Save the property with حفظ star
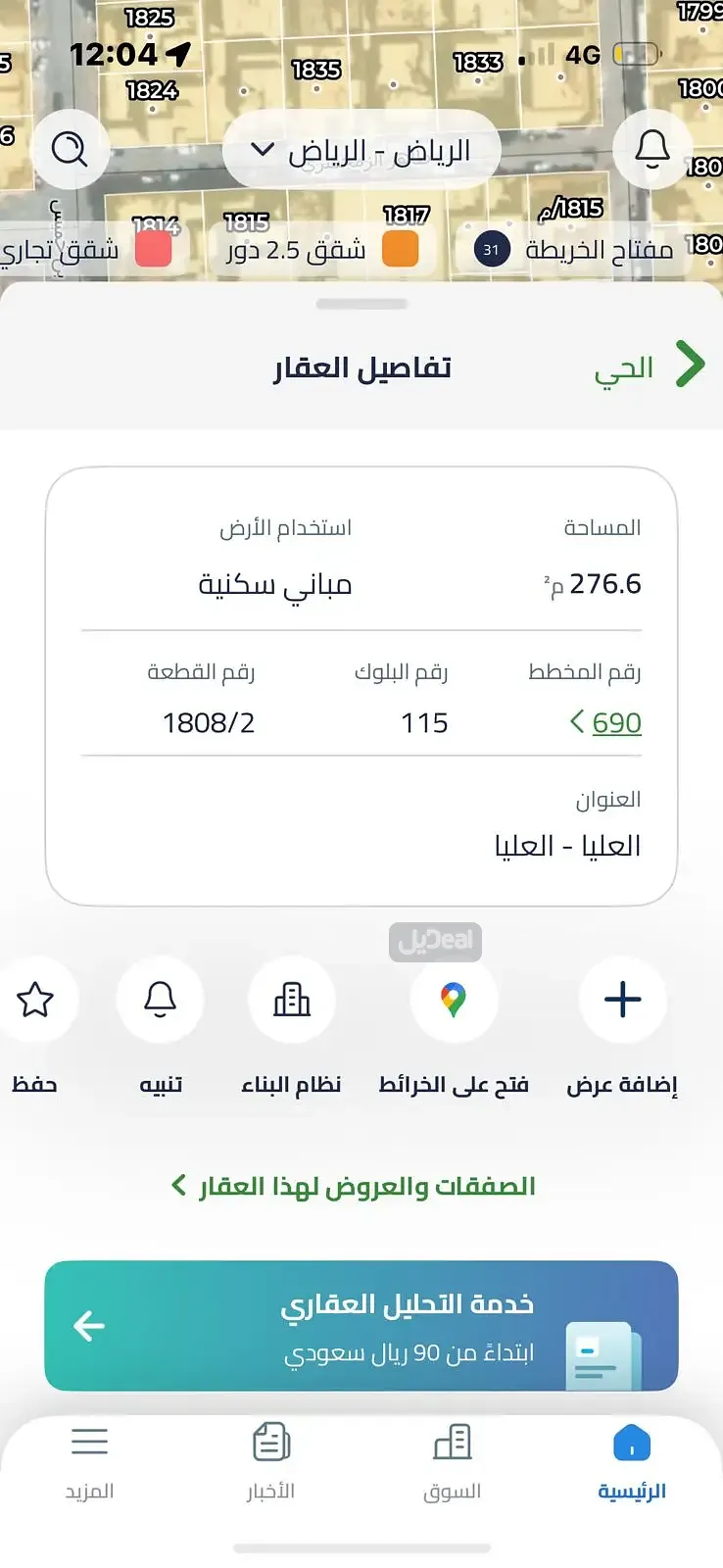 35,1001
